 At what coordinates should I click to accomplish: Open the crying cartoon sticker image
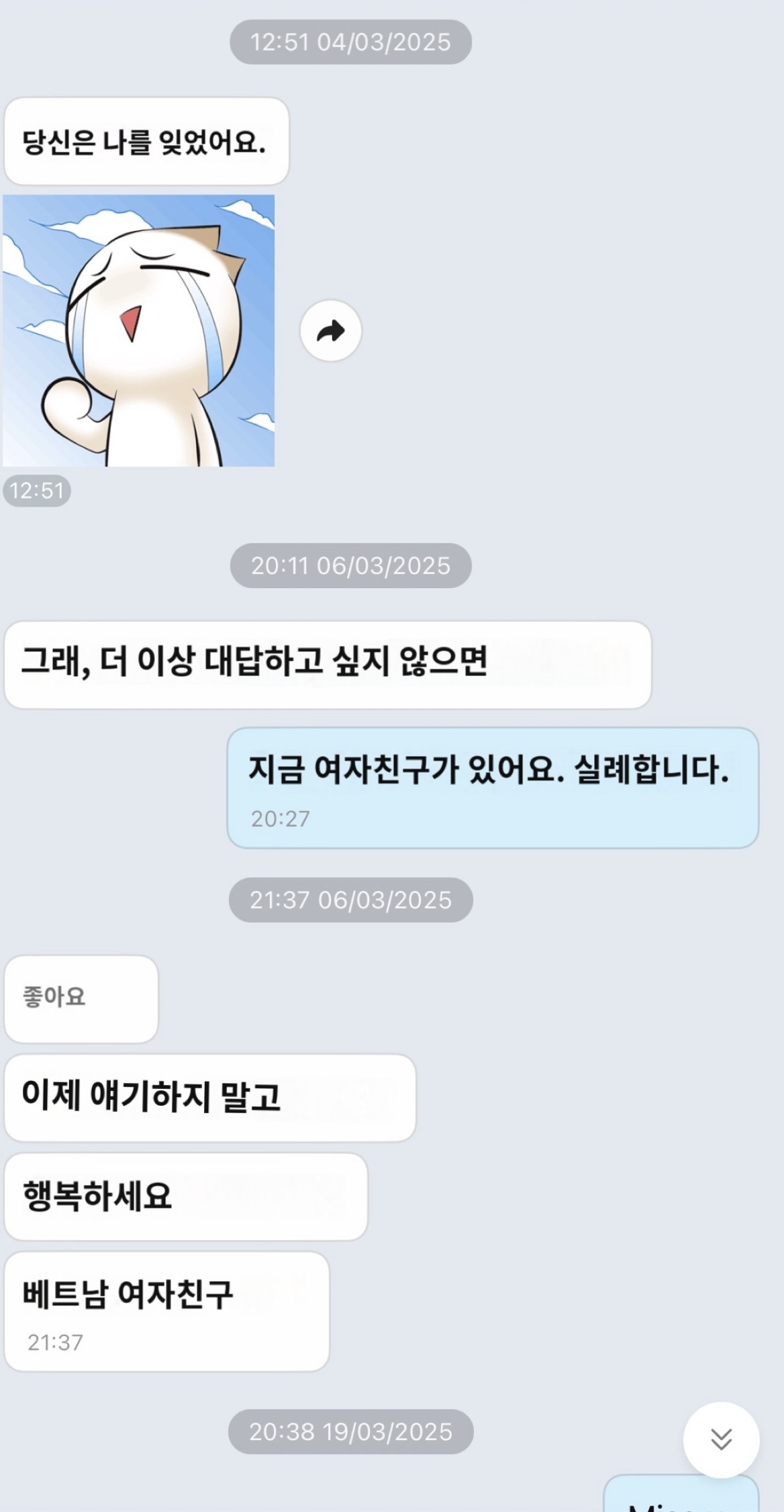(x=139, y=331)
